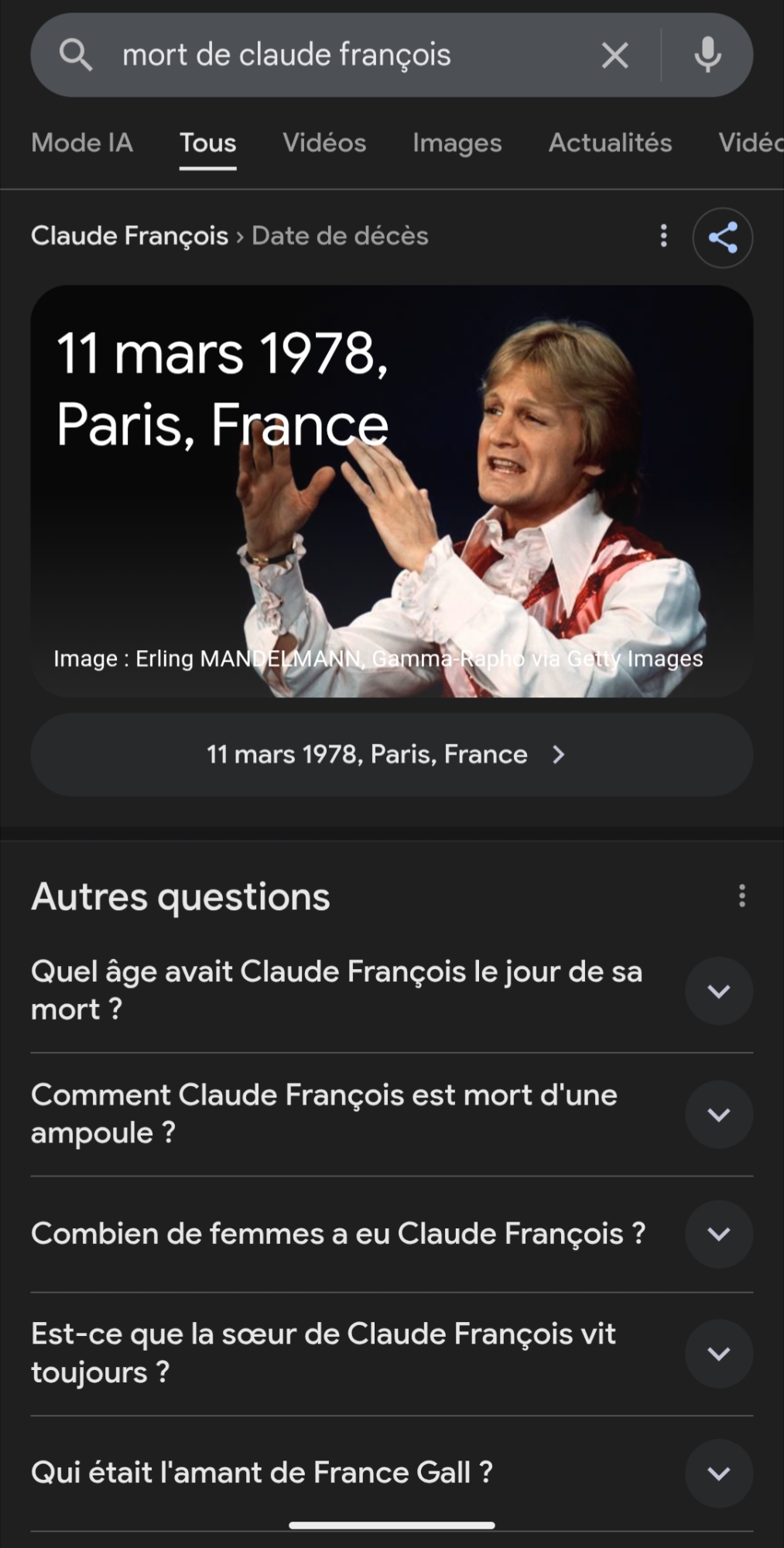This screenshot has height=1548, width=784.
Task: Switch to the Mode IA tab
Action: [82, 143]
